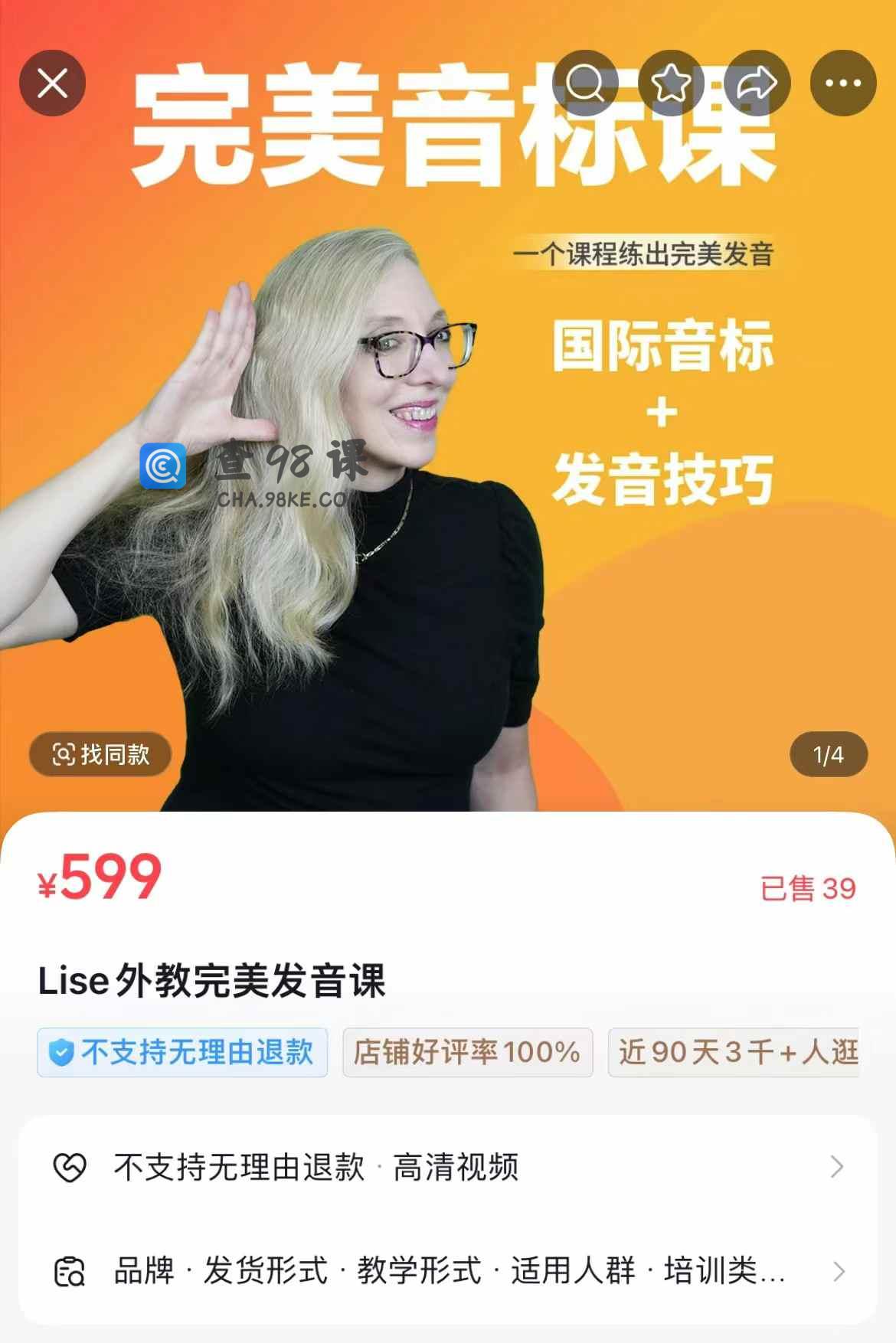The height and width of the screenshot is (1343, 896).
Task: Share this product listing
Action: pyautogui.click(x=757, y=83)
